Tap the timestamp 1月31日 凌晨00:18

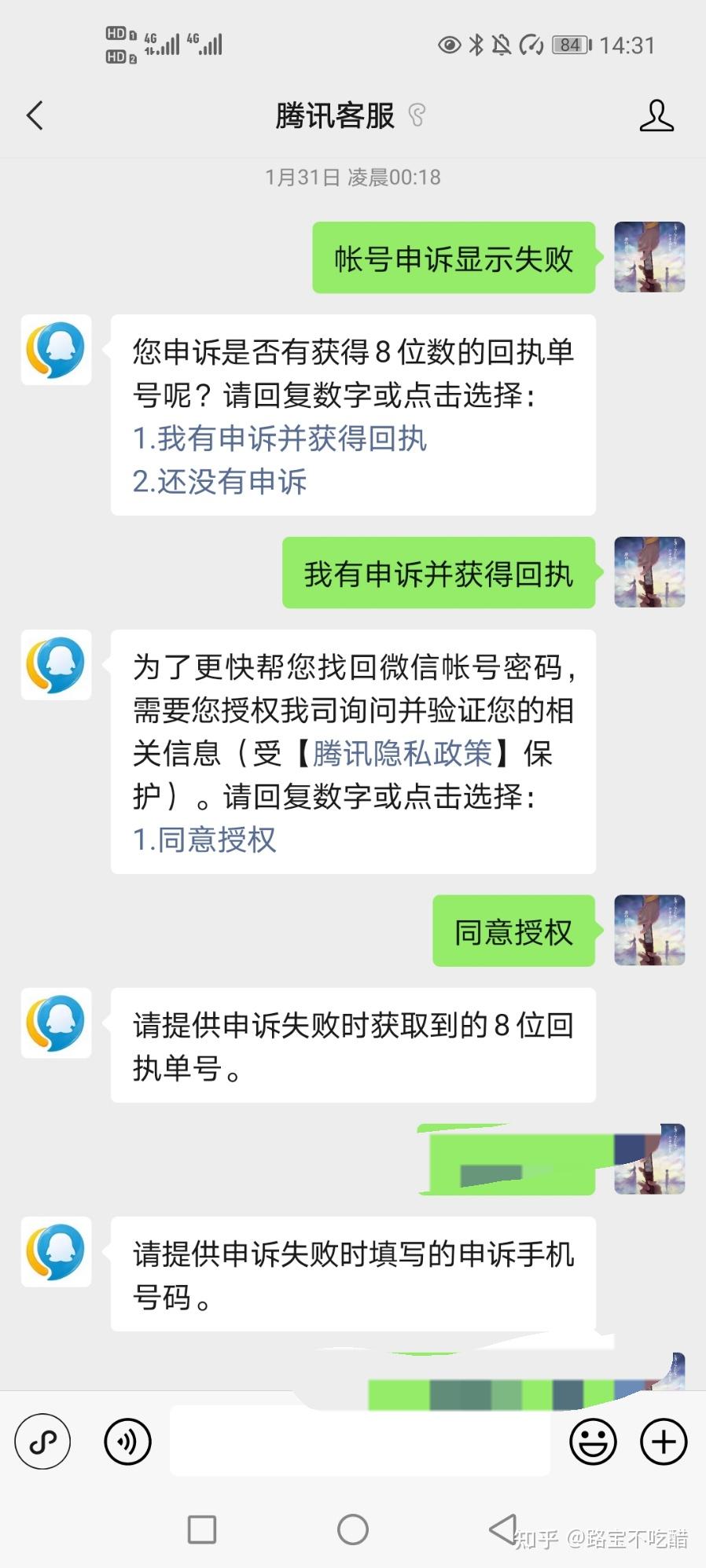pyautogui.click(x=352, y=177)
